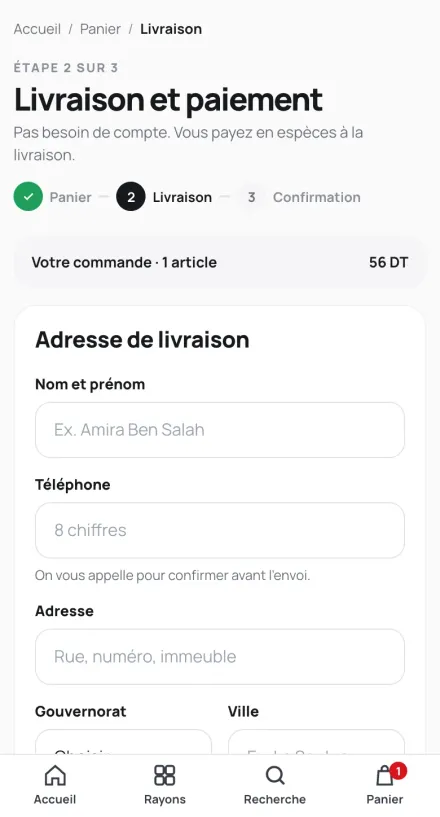
Task: Open the Panier breadcrumb link
Action: tap(100, 29)
